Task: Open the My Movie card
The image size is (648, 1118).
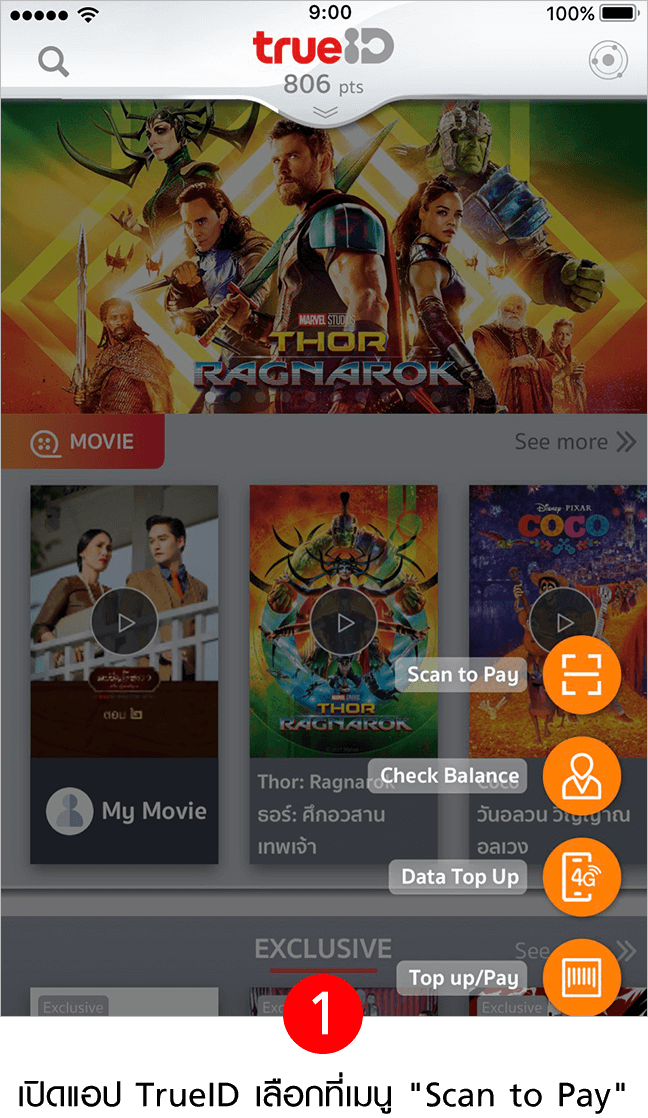Action: click(124, 811)
